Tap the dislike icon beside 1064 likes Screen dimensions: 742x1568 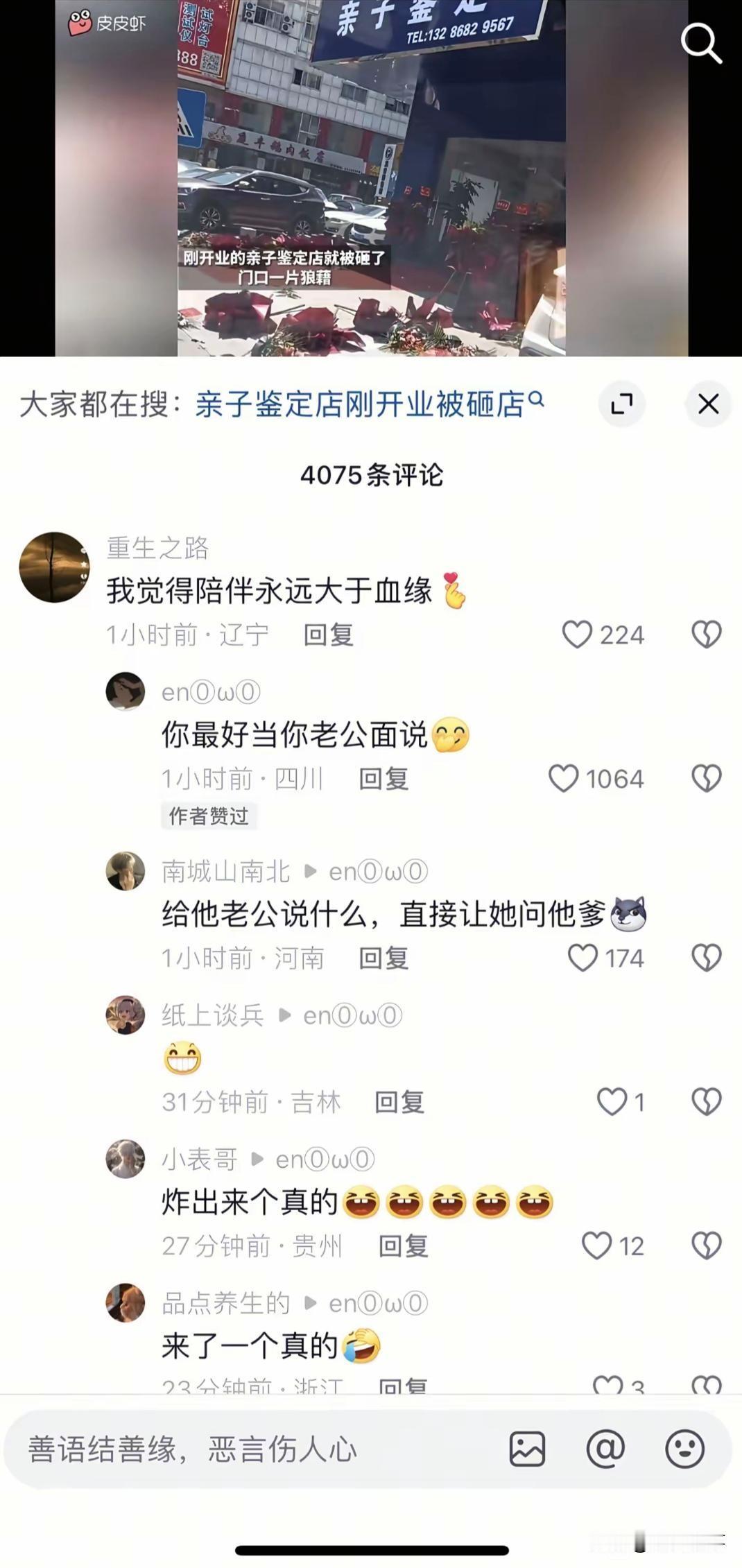click(707, 779)
